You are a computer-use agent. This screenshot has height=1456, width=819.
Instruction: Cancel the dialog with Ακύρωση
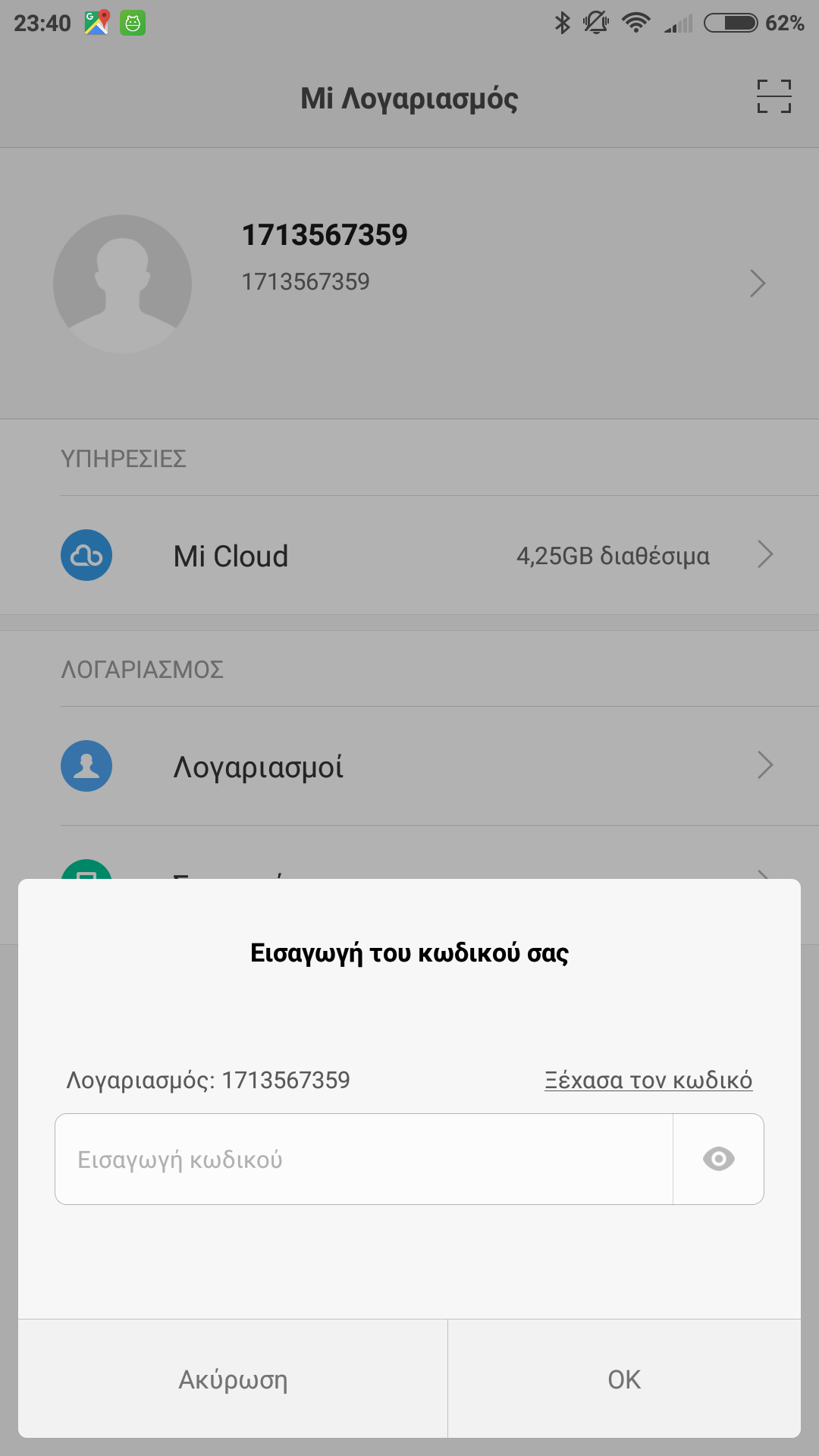coord(233,1379)
